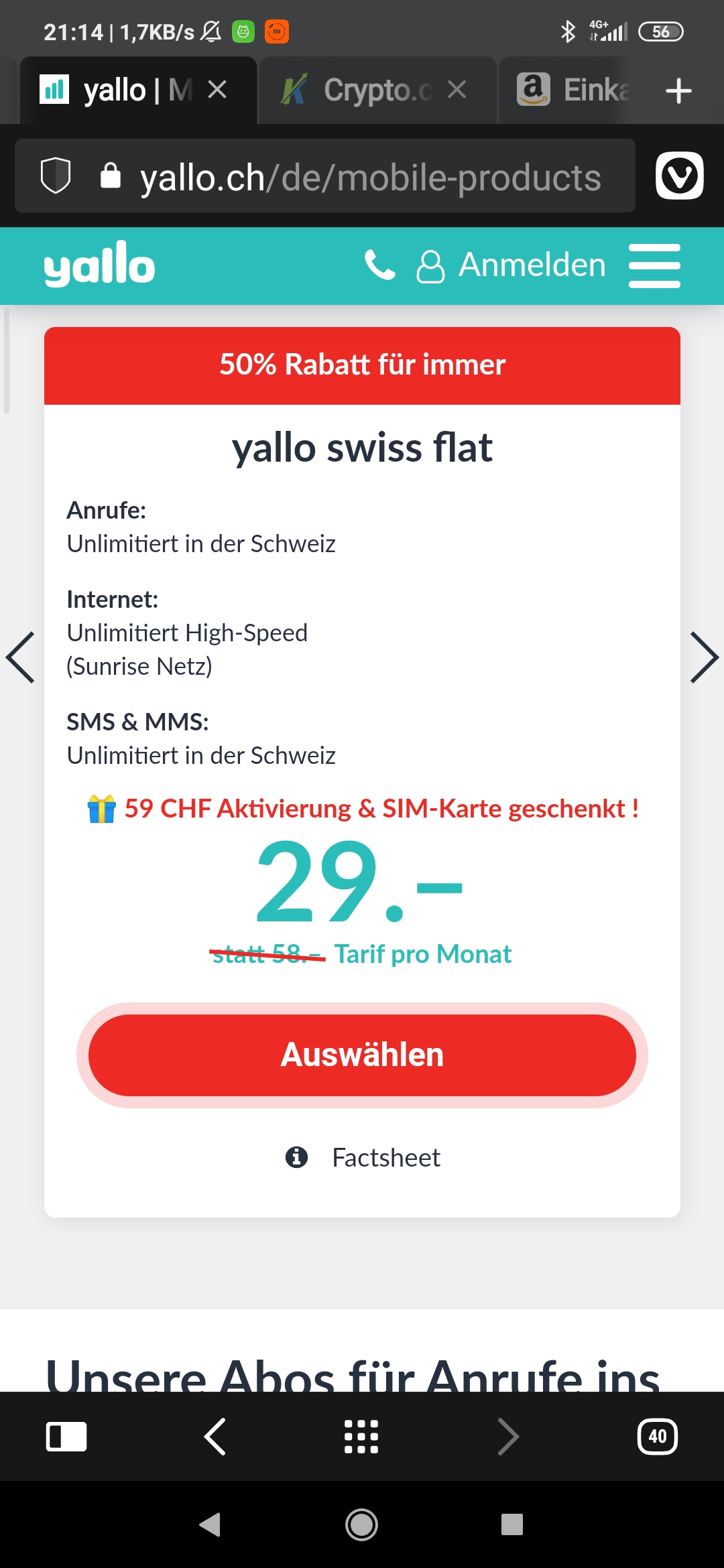Edit the yallo.ch address bar
Viewport: 724px width, 1568px height.
(x=370, y=177)
